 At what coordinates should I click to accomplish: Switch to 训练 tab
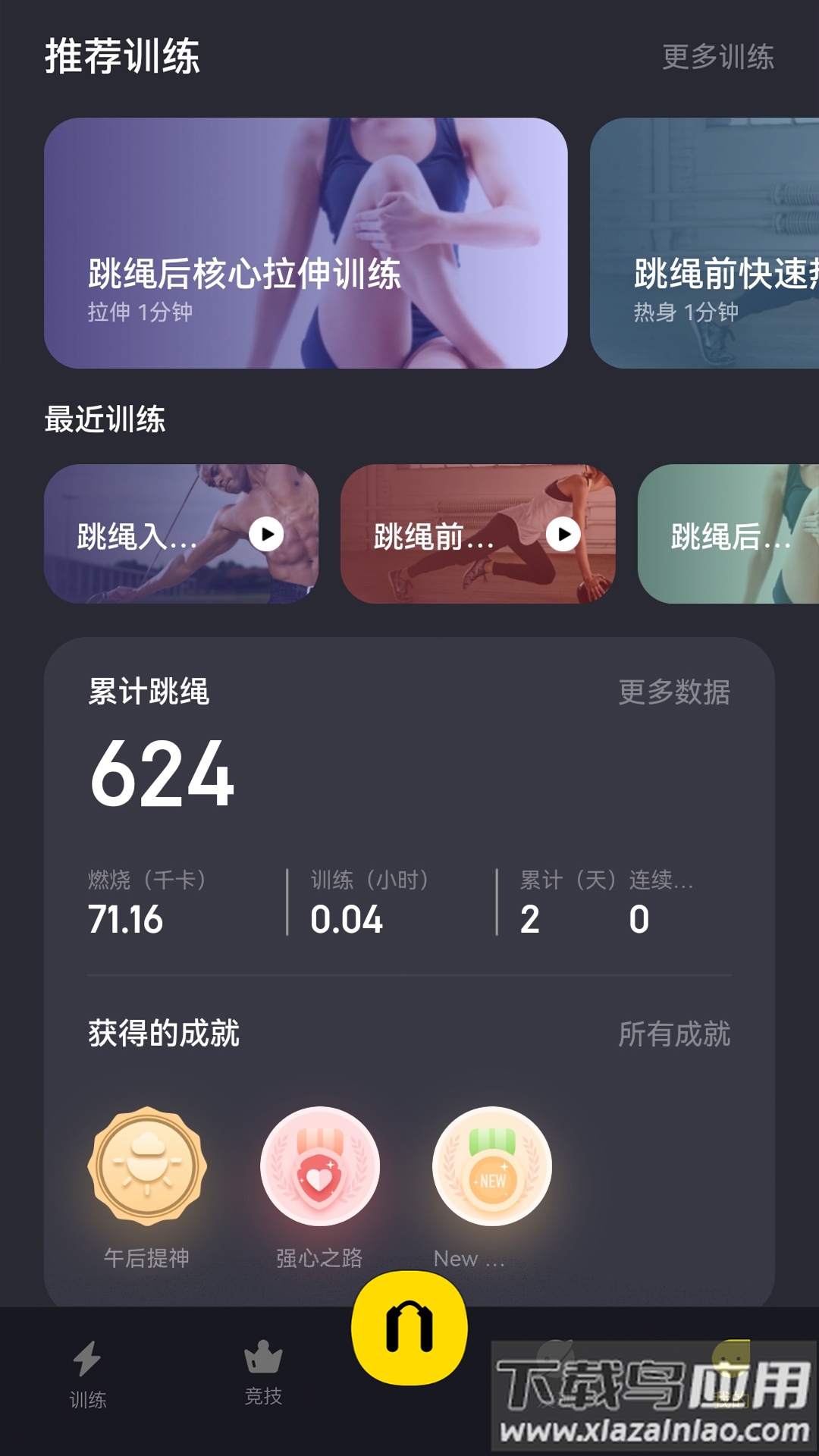tap(87, 1374)
